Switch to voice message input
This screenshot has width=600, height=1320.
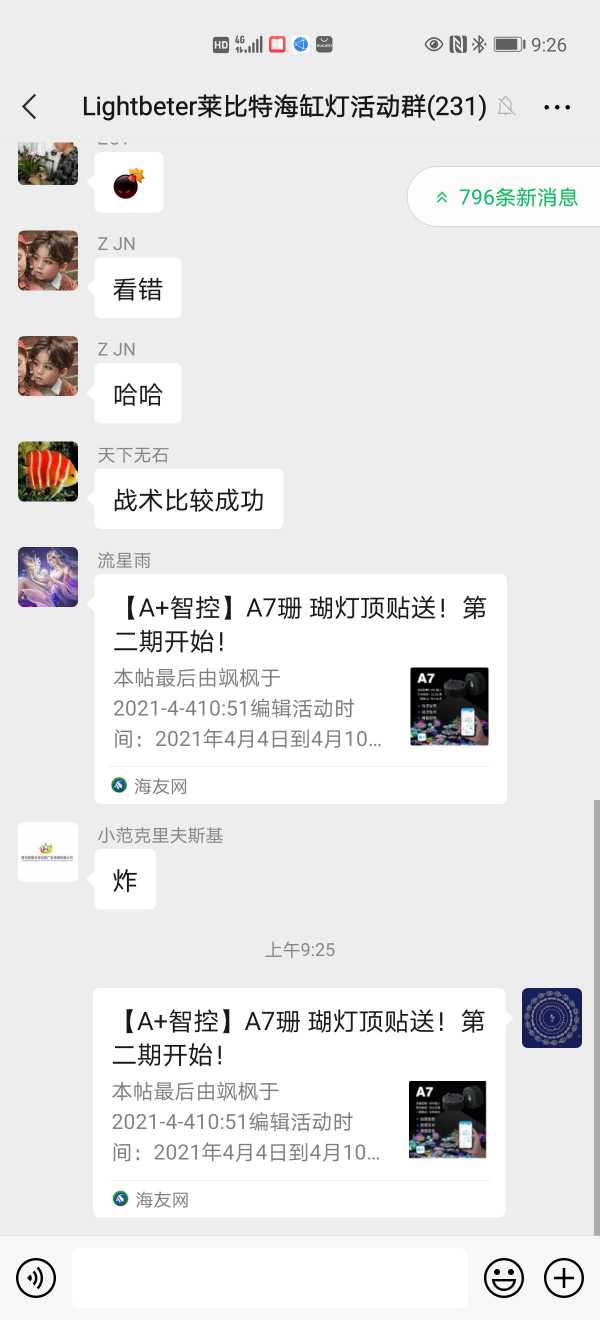tap(36, 1277)
